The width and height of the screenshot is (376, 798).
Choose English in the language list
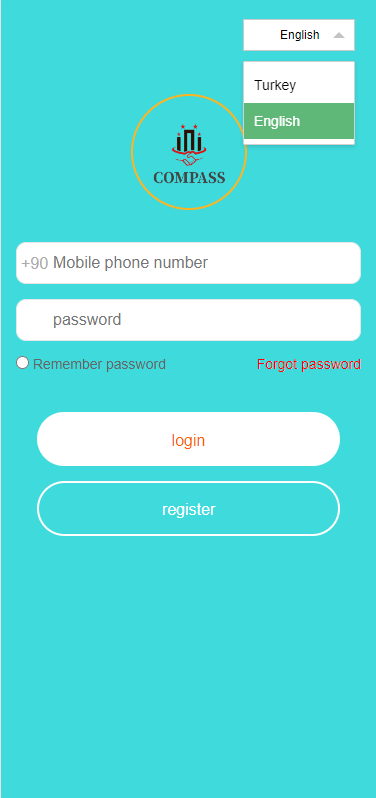(x=299, y=121)
